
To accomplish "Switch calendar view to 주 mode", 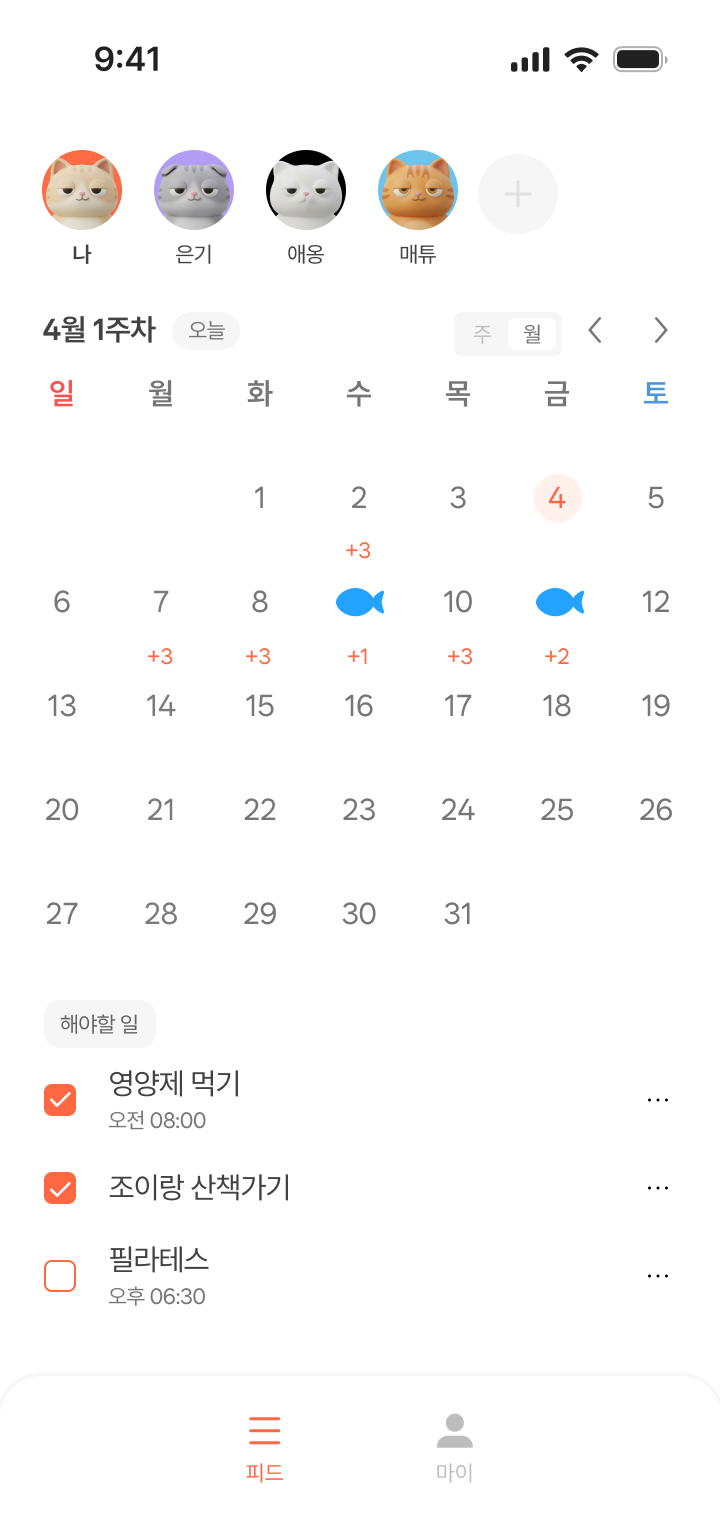I will 481,334.
